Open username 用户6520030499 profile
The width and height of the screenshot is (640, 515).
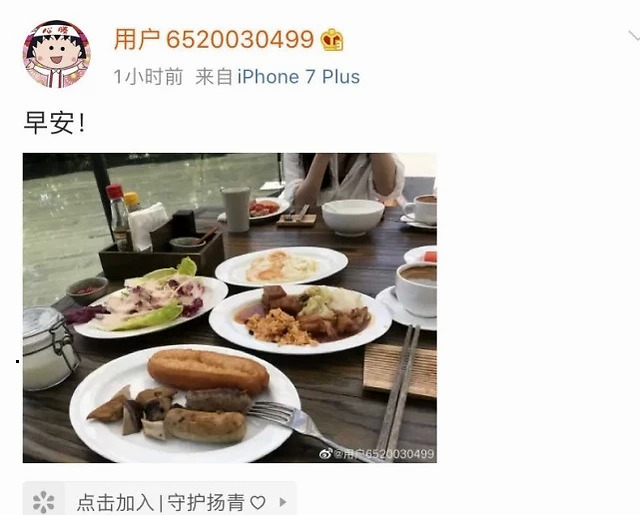tap(213, 40)
